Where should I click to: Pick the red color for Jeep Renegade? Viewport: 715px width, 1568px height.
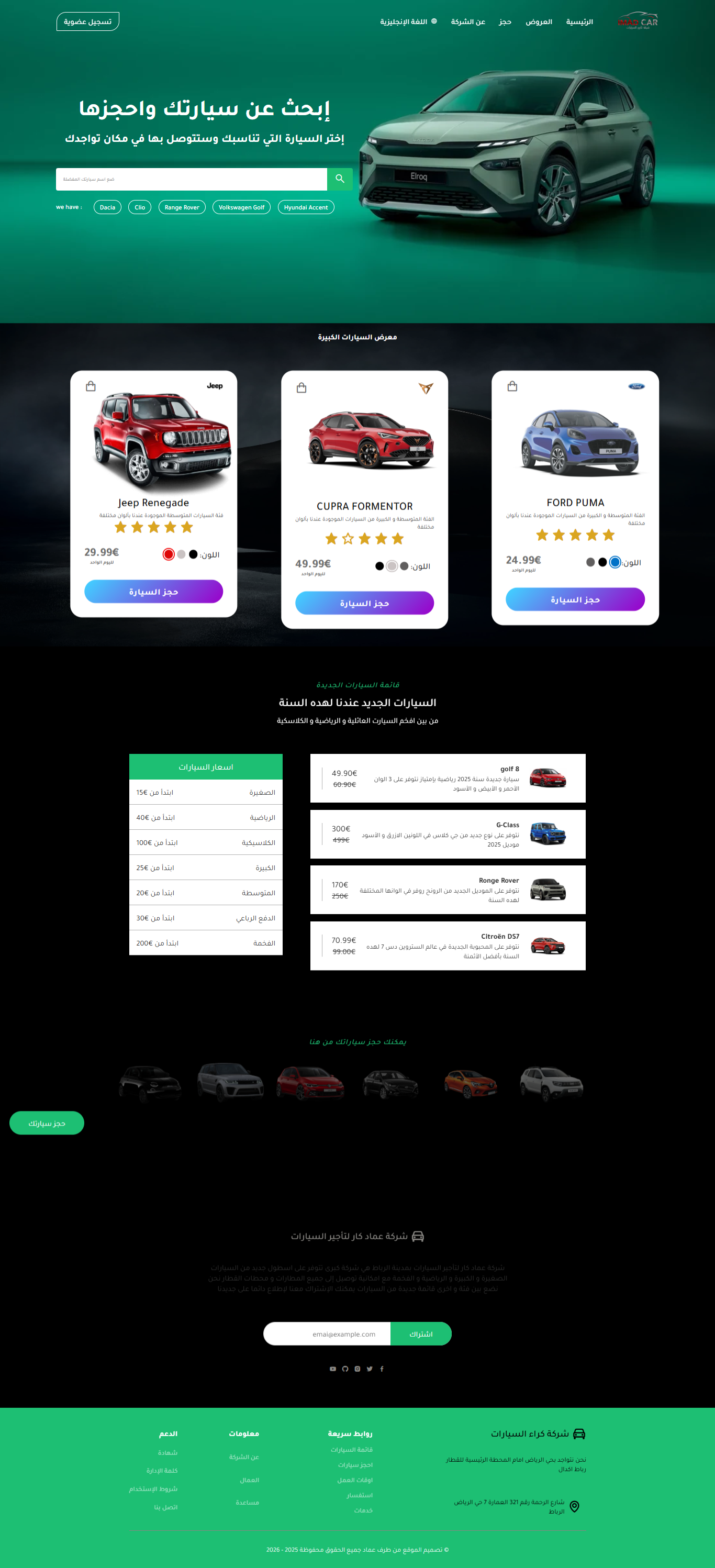click(169, 554)
